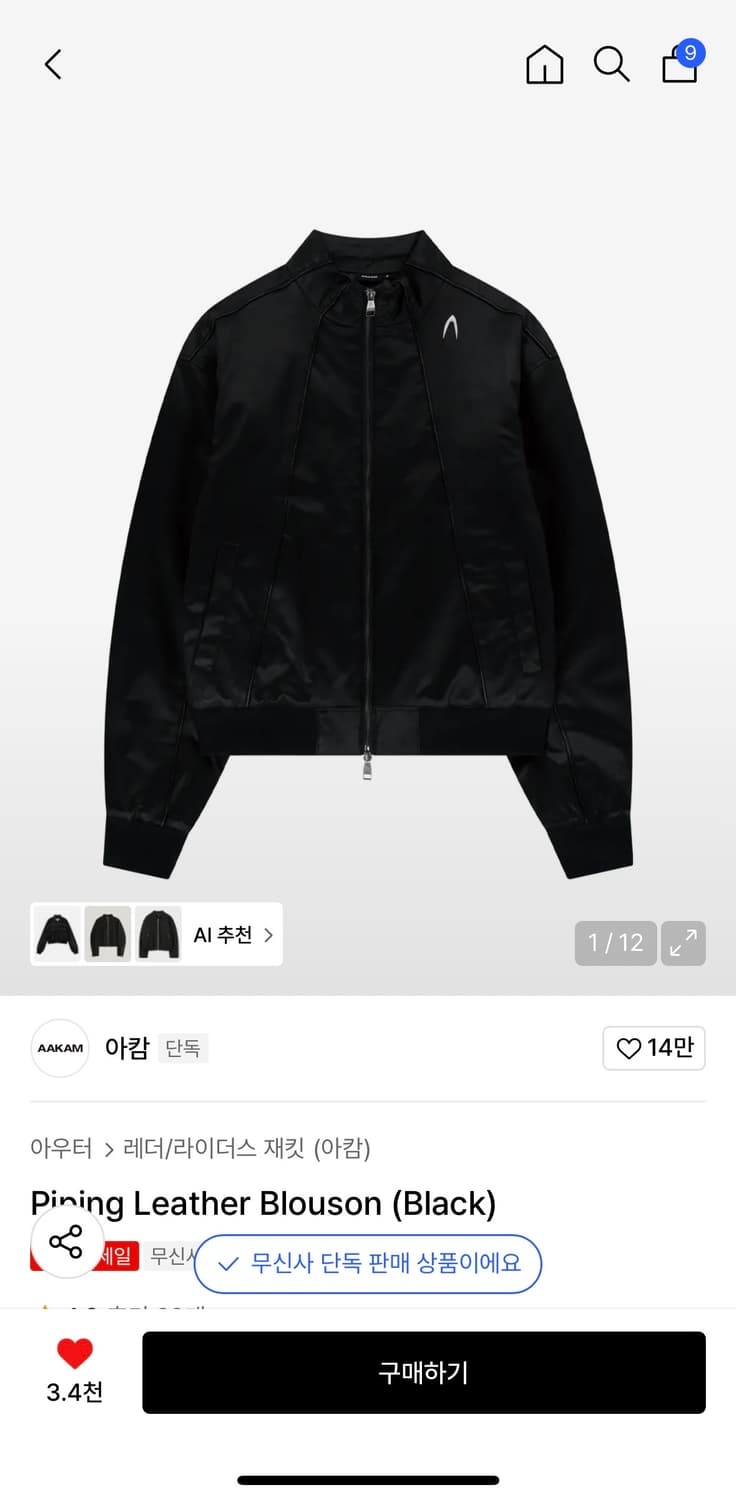This screenshot has height=1500, width=736.
Task: Tap the fullscreen expand icon on product image
Action: click(683, 942)
